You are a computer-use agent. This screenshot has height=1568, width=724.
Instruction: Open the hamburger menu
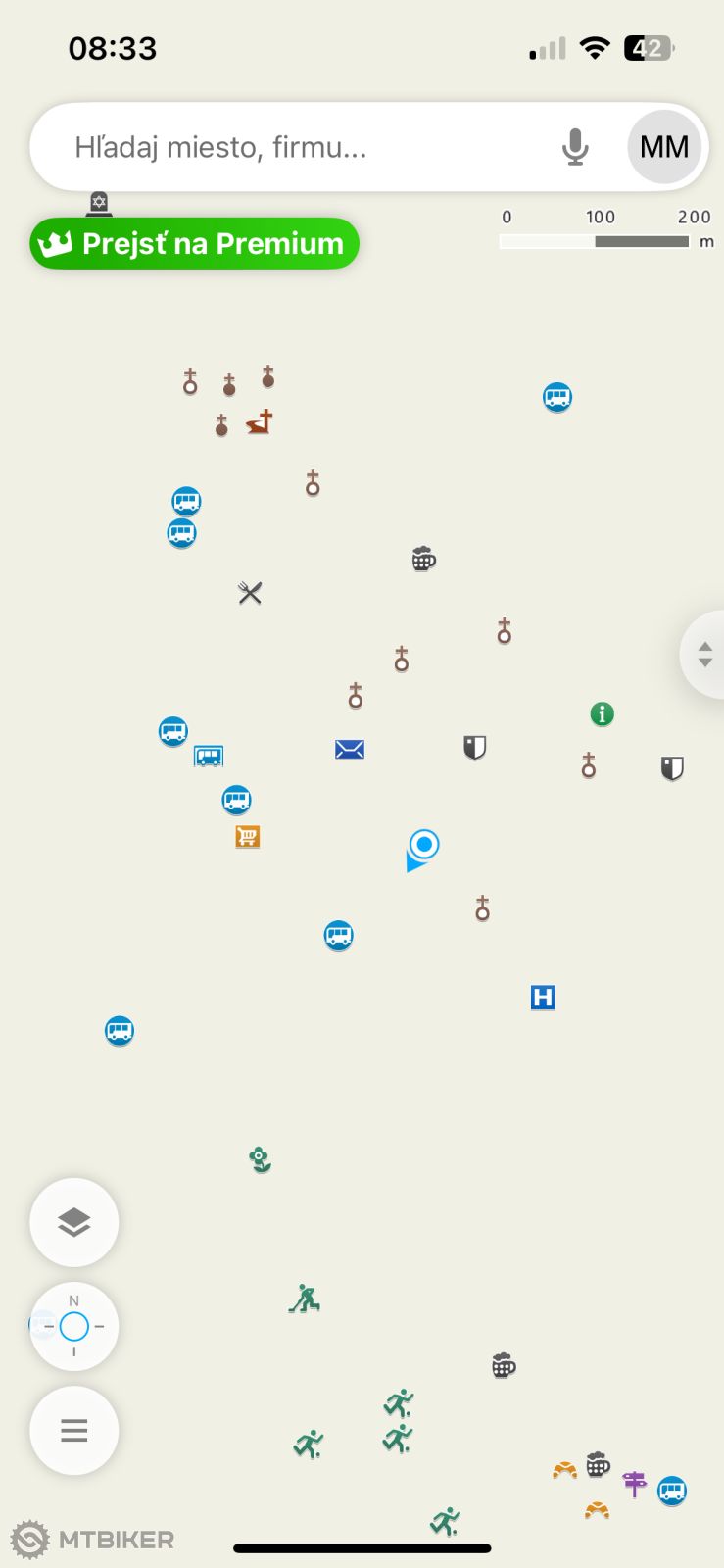tap(74, 1430)
